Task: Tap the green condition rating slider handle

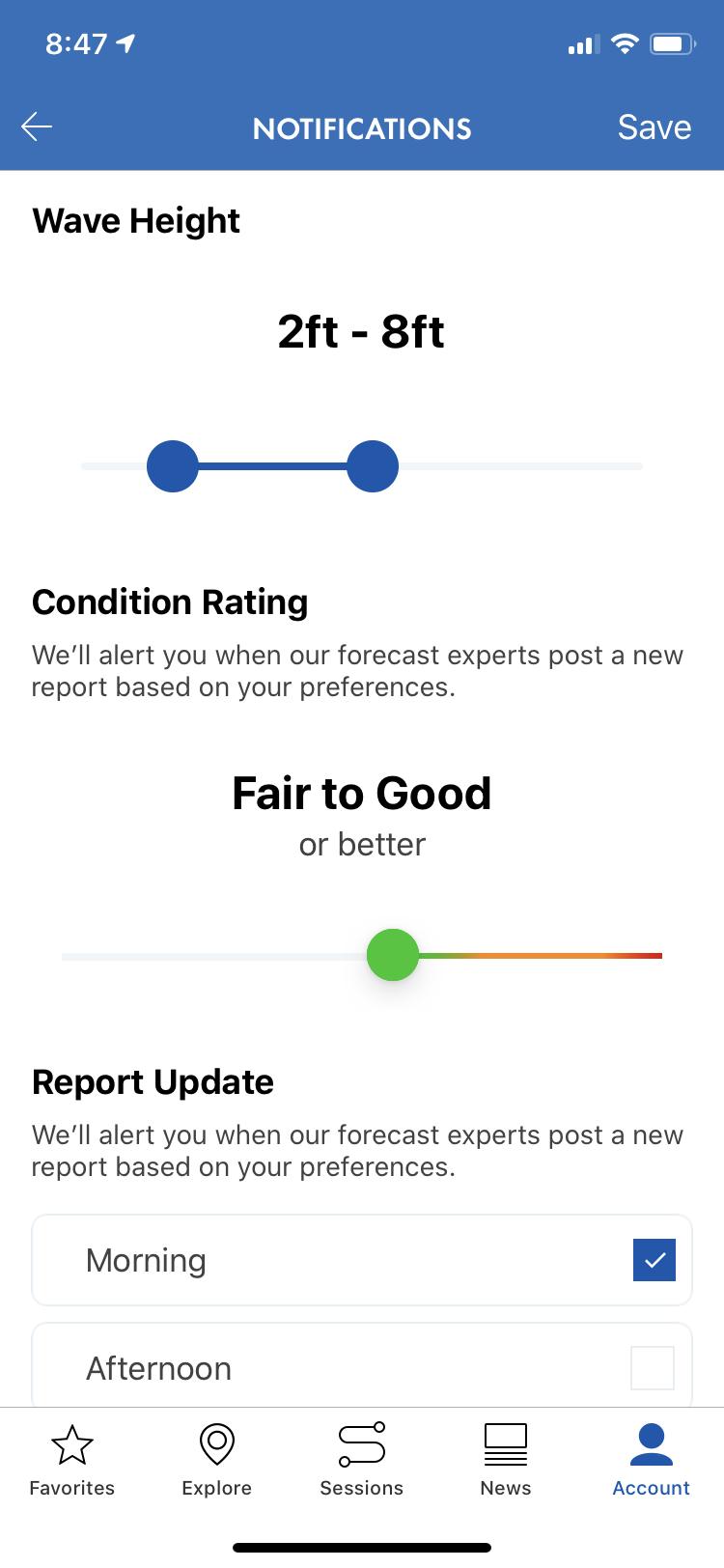Action: pos(393,955)
